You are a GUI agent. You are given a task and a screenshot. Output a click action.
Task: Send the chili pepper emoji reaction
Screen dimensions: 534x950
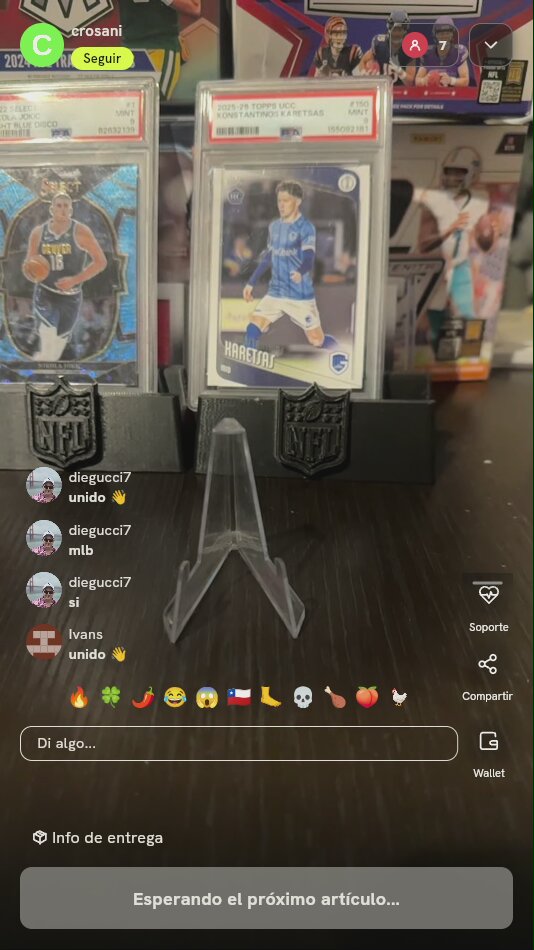pyautogui.click(x=142, y=697)
